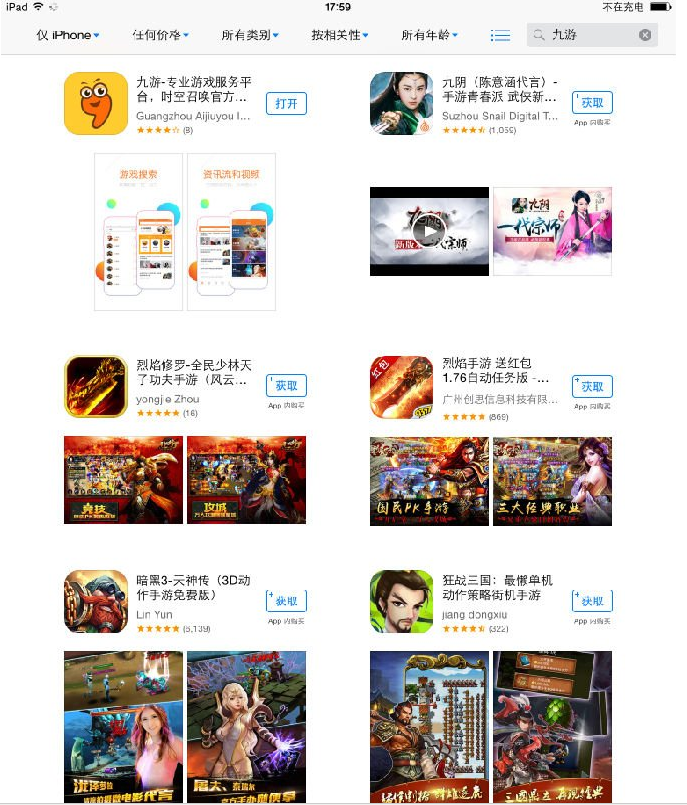Download 狂战三国 with the 获取 button
Screen dimensions: 687x805
pos(592,601)
